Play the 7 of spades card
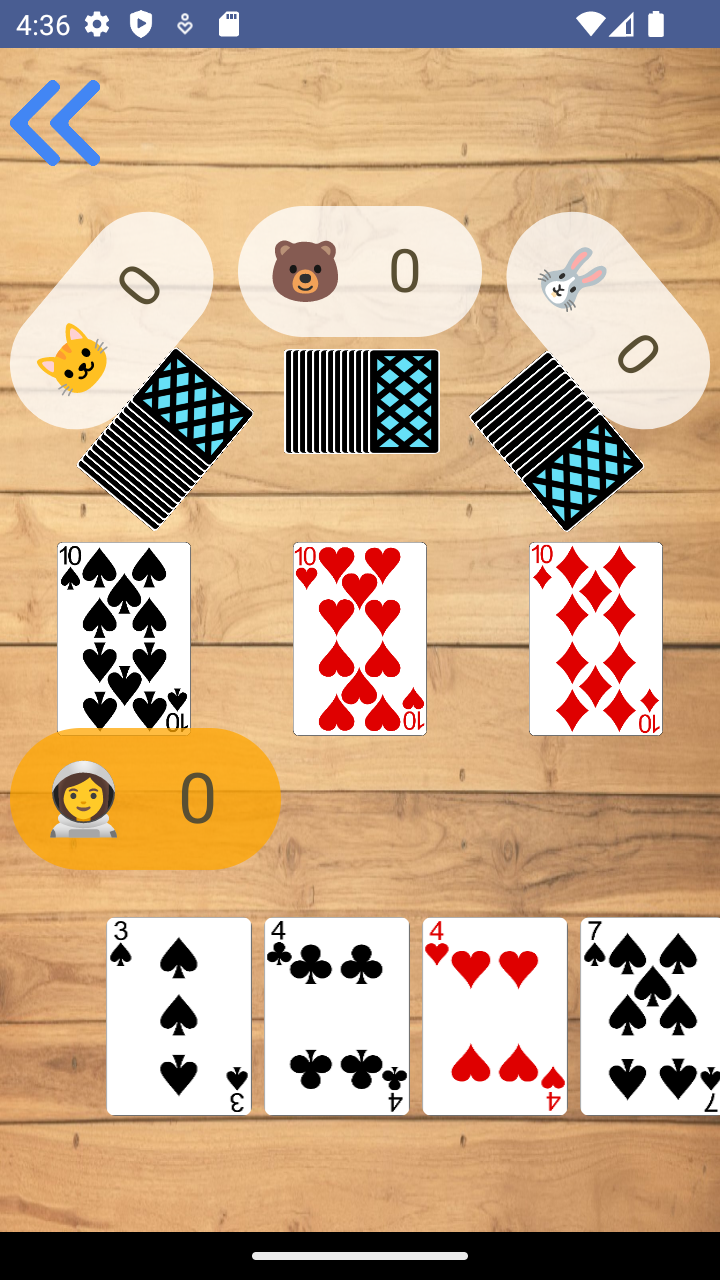 (650, 1016)
